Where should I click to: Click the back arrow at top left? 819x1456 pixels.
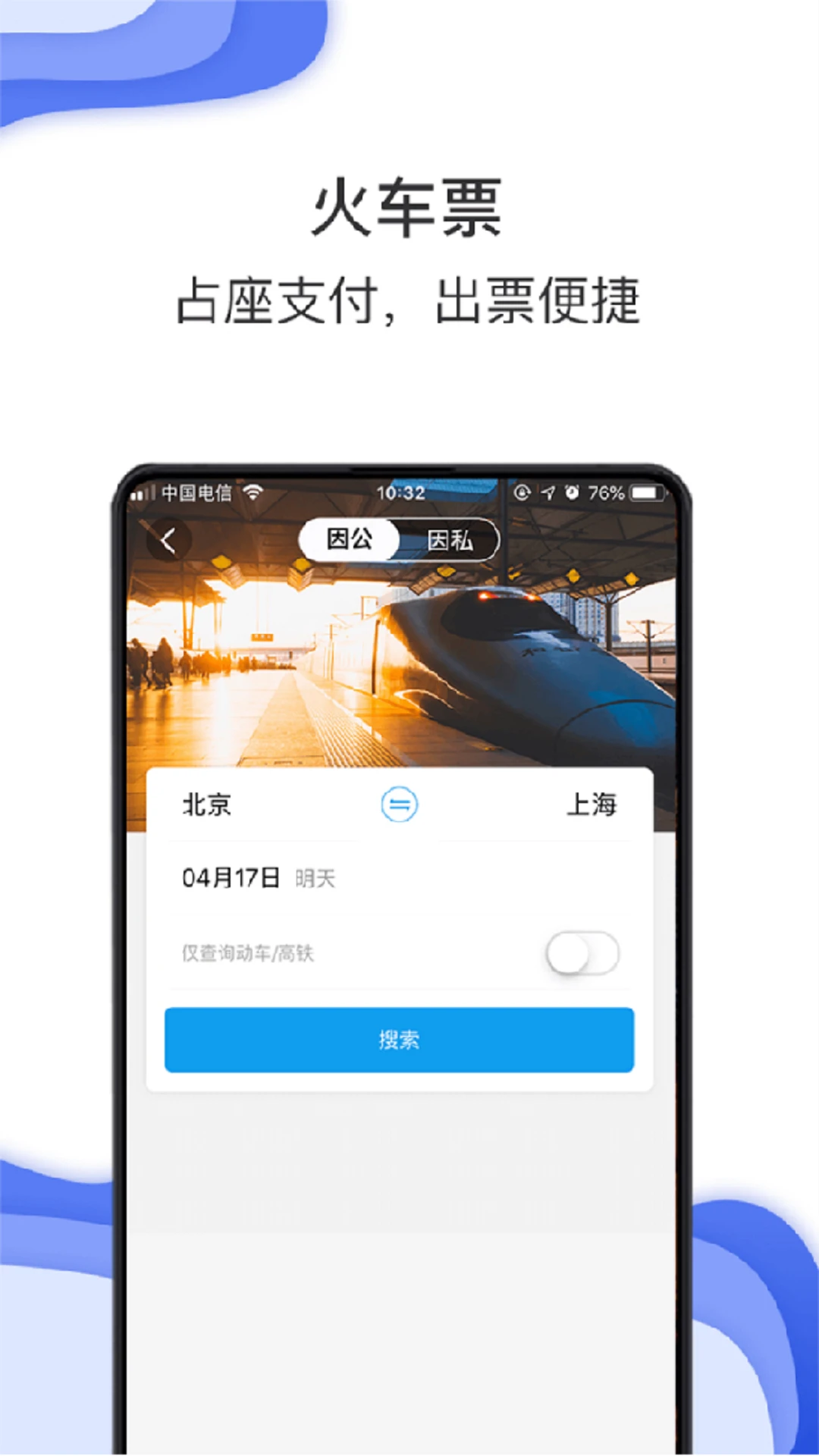tap(167, 540)
